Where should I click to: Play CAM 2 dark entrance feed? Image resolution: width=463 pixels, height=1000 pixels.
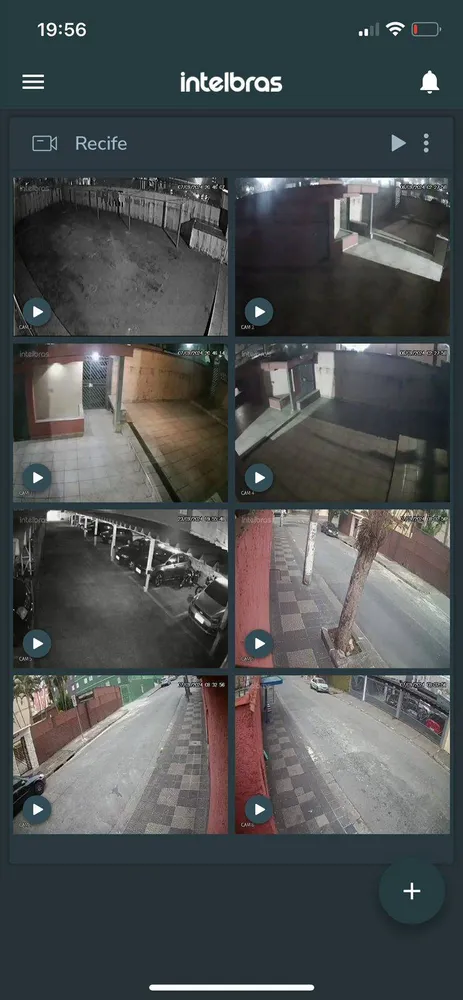(259, 312)
